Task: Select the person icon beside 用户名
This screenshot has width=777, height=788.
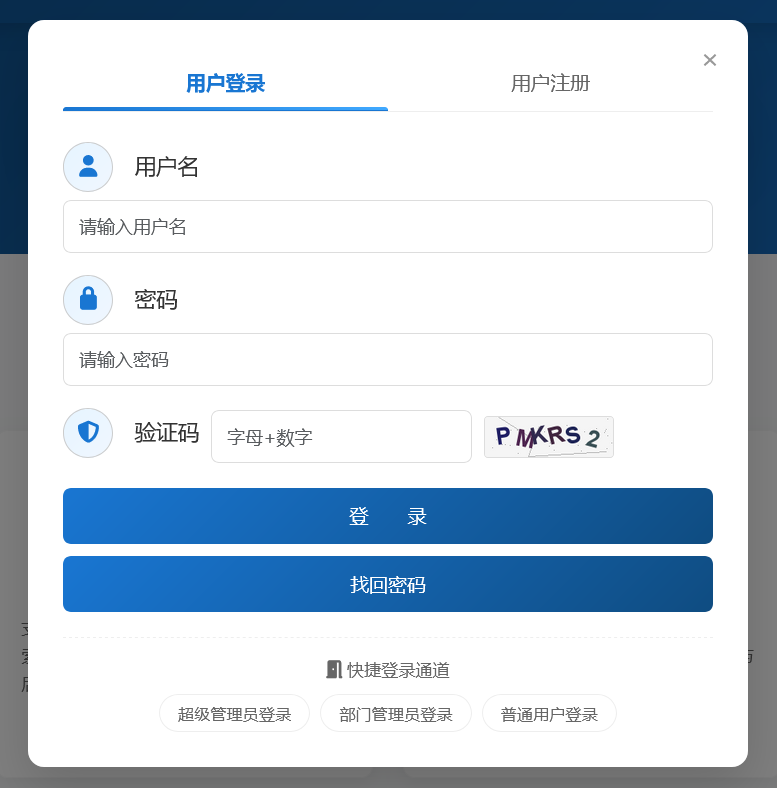Action: coord(88,166)
